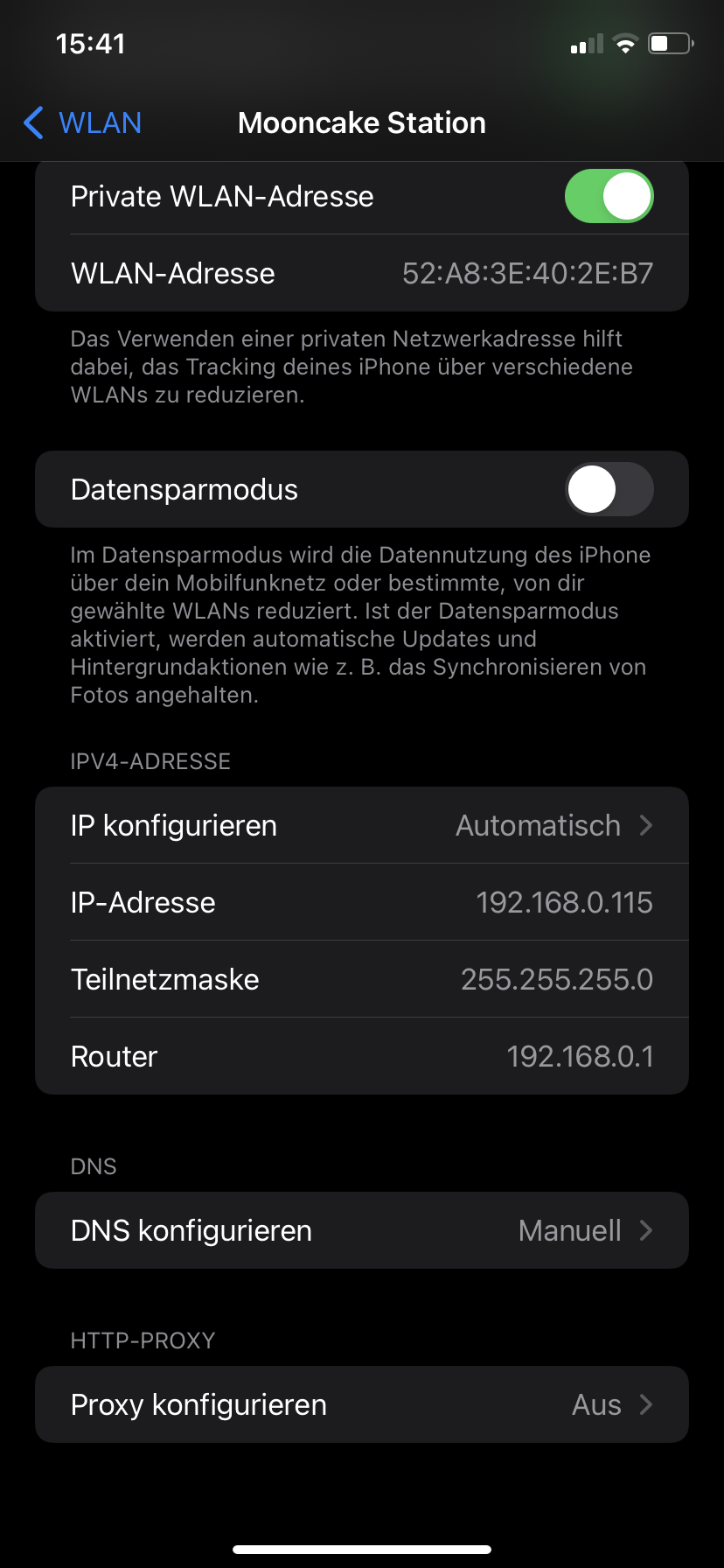The width and height of the screenshot is (724, 1568).
Task: Open DNS konfigurieren settings
Action: [x=362, y=1230]
